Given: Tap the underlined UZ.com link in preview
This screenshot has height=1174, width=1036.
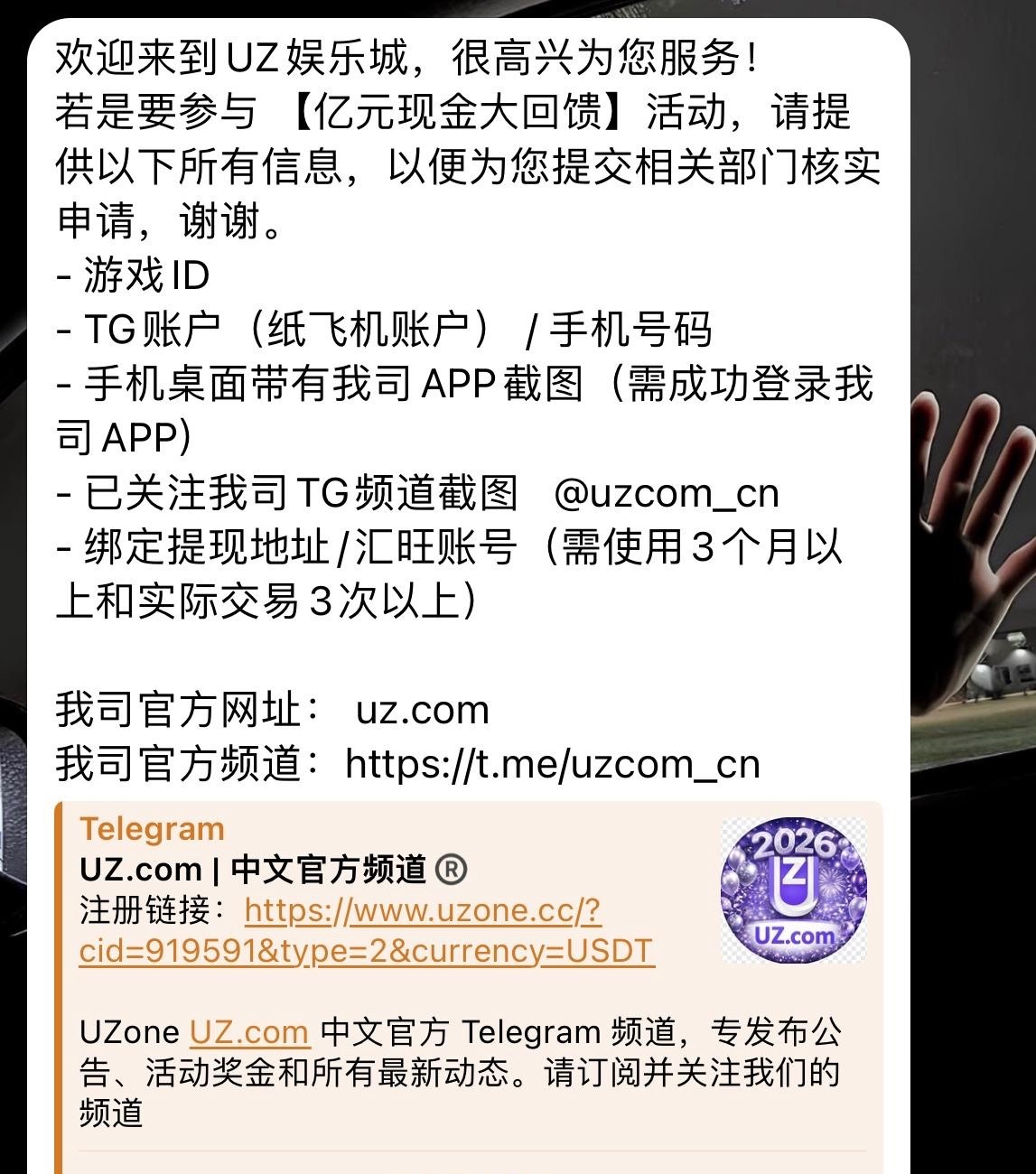Looking at the screenshot, I should [x=249, y=1031].
